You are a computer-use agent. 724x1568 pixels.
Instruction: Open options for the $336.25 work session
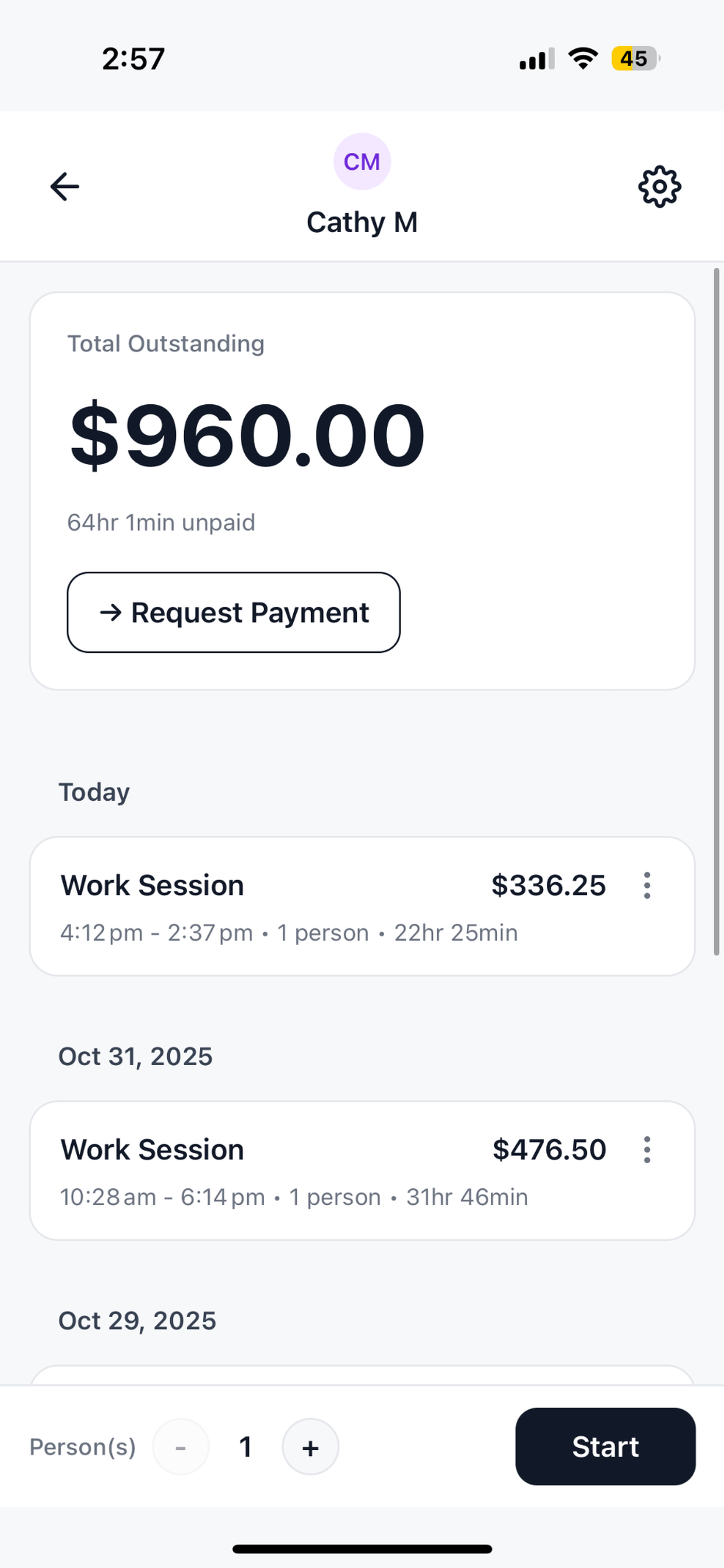(646, 885)
